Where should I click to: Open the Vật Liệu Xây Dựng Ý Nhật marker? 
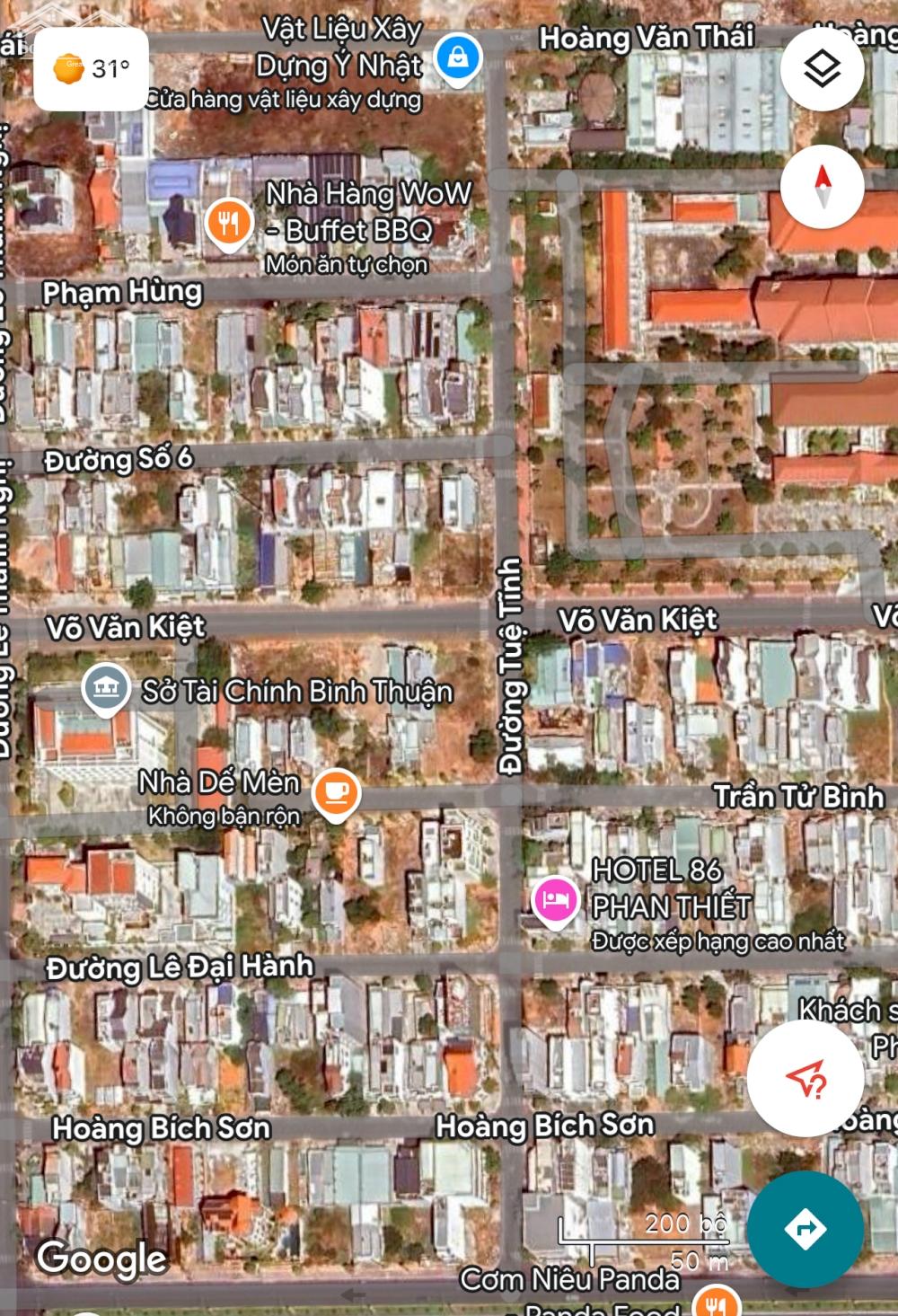[x=458, y=57]
